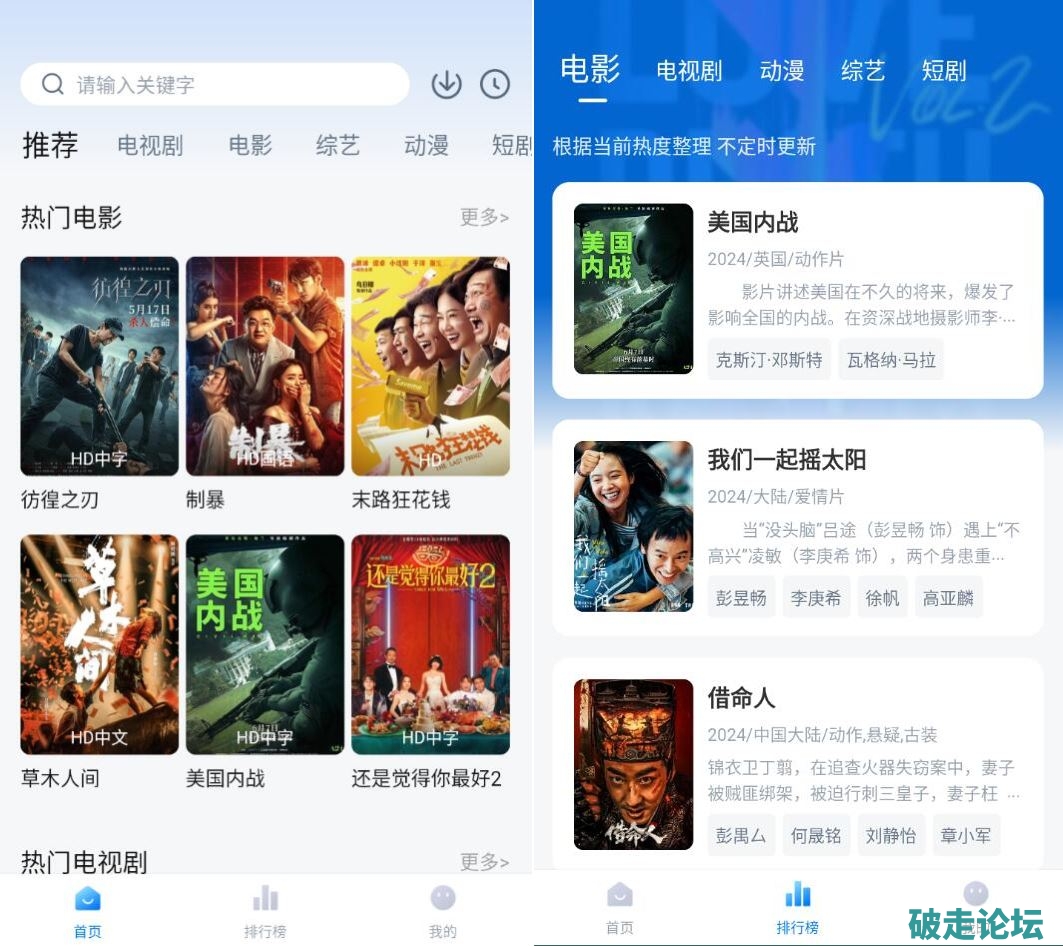Open the 彷徨之刃 movie poster
The height and width of the screenshot is (946, 1063).
coord(99,366)
